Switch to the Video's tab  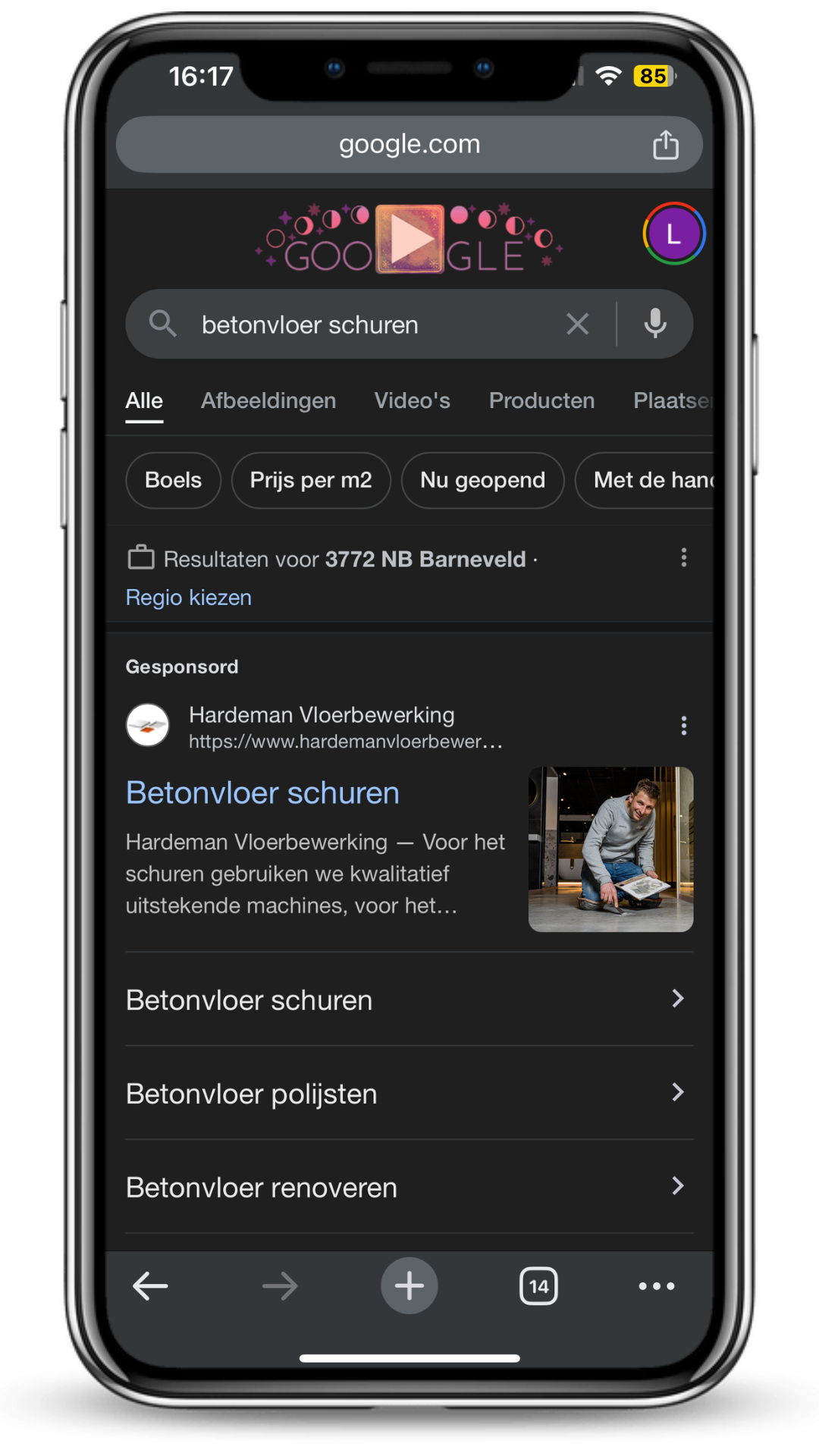click(x=412, y=400)
